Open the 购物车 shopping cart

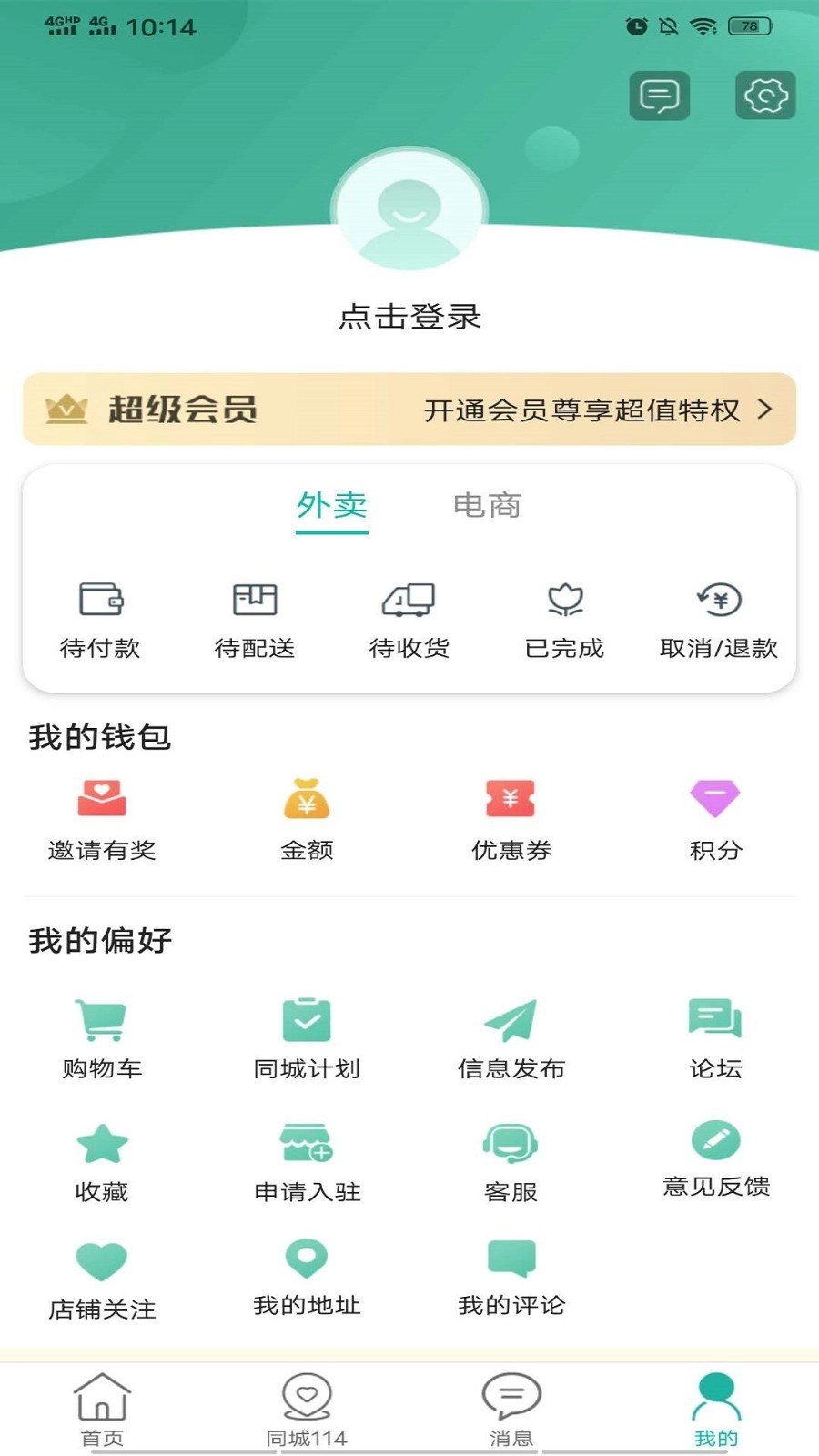[x=102, y=1037]
